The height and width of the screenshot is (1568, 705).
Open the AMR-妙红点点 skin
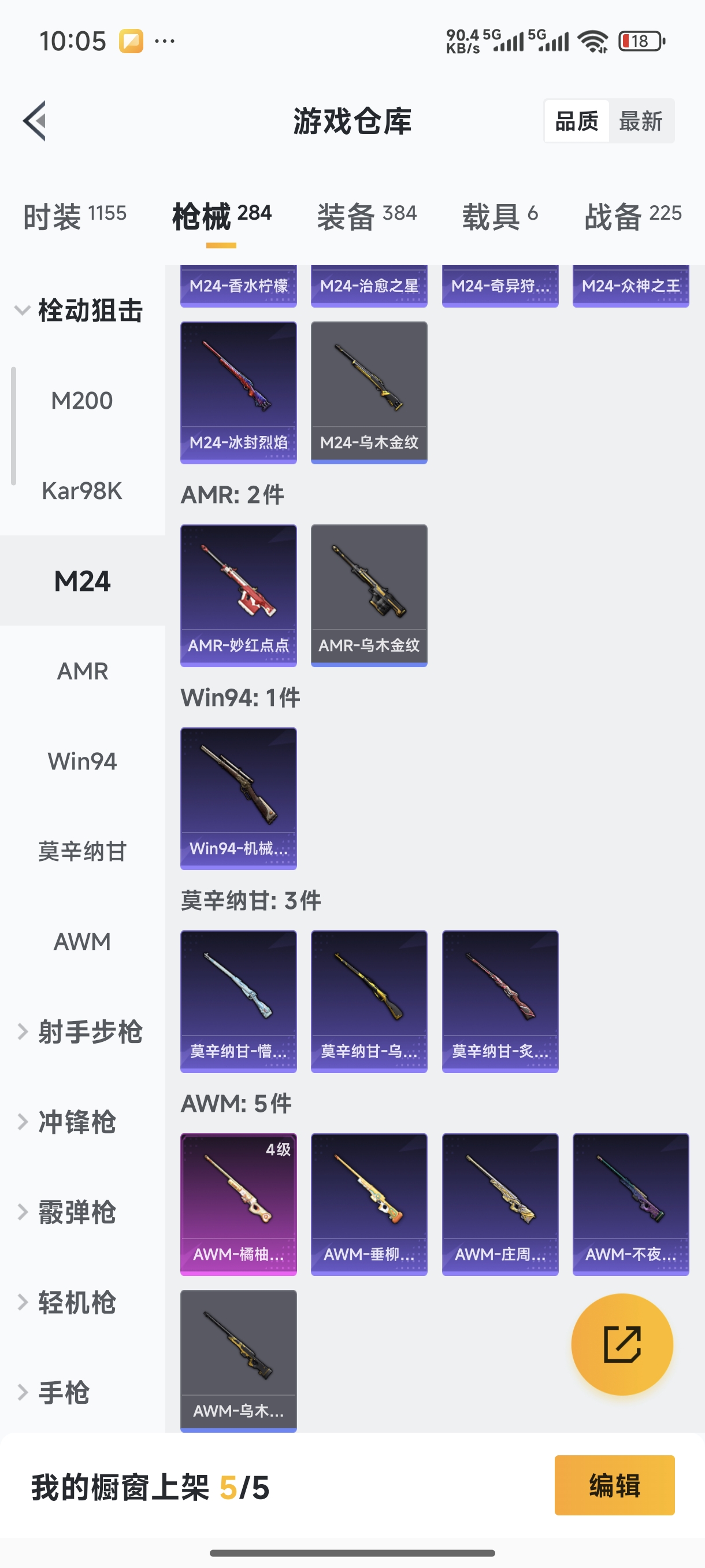point(239,596)
